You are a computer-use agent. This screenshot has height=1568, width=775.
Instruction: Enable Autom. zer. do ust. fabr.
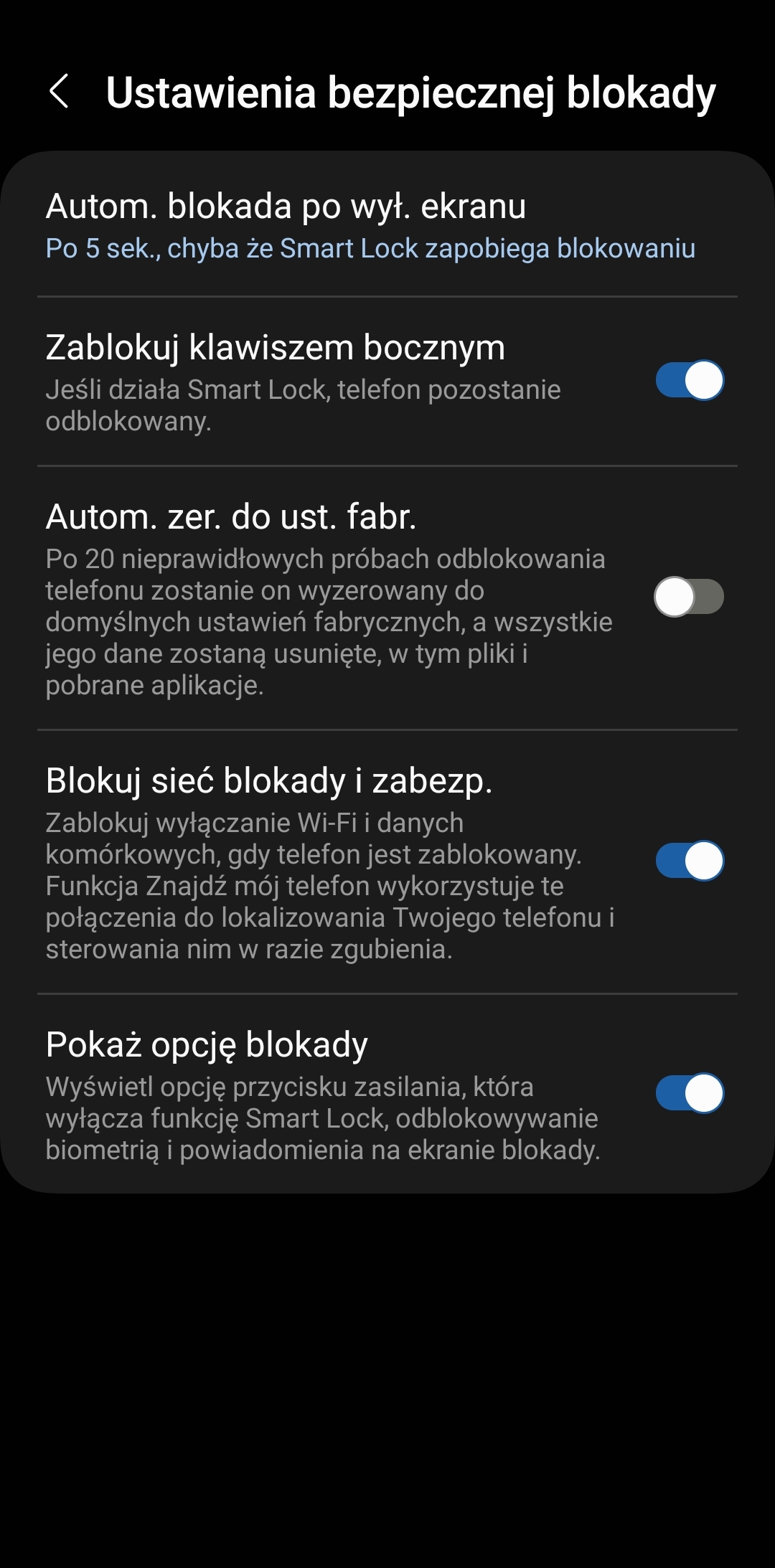click(689, 597)
